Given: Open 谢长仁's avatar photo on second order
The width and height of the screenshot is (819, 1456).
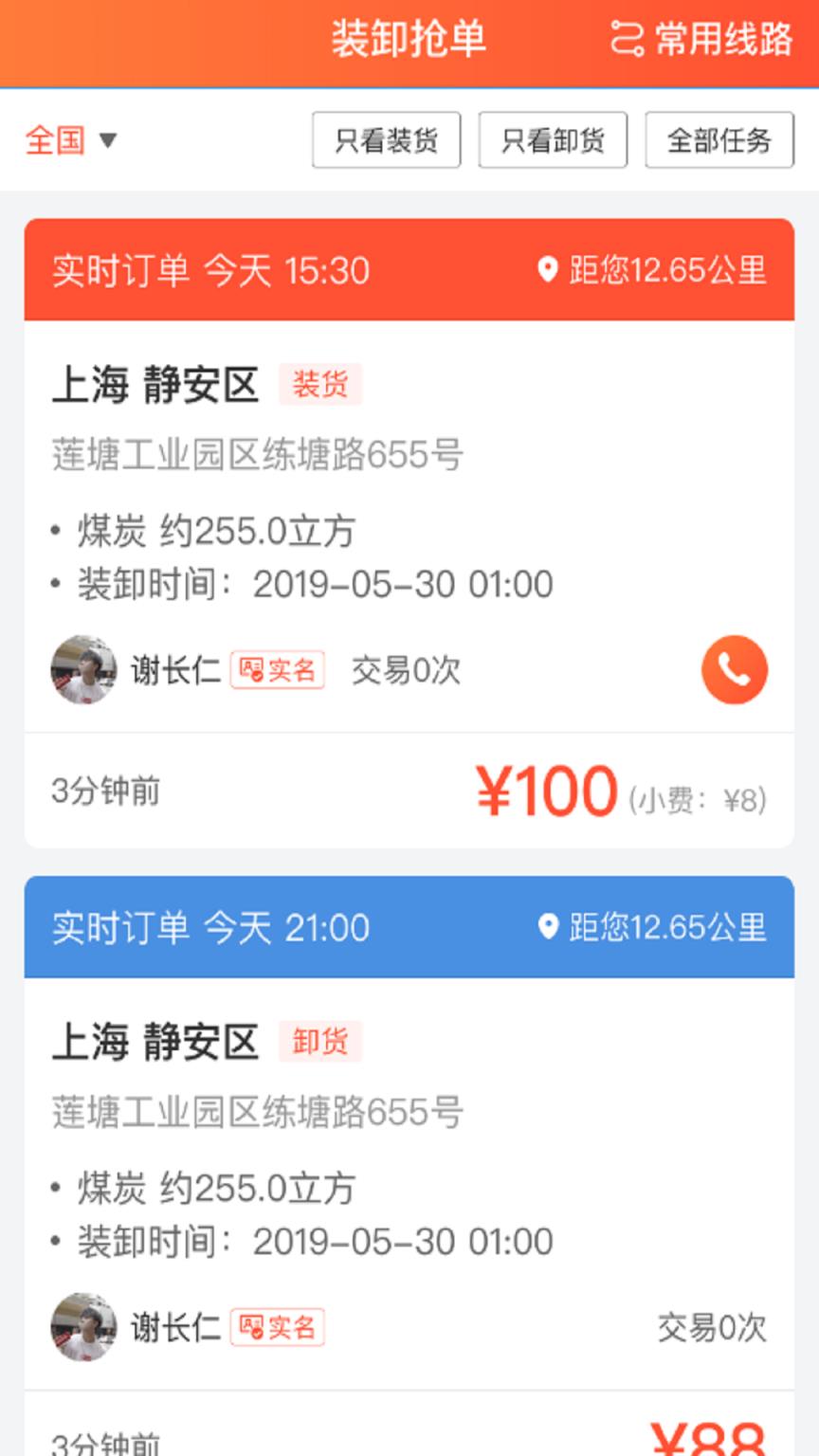Looking at the screenshot, I should pyautogui.click(x=82, y=1327).
